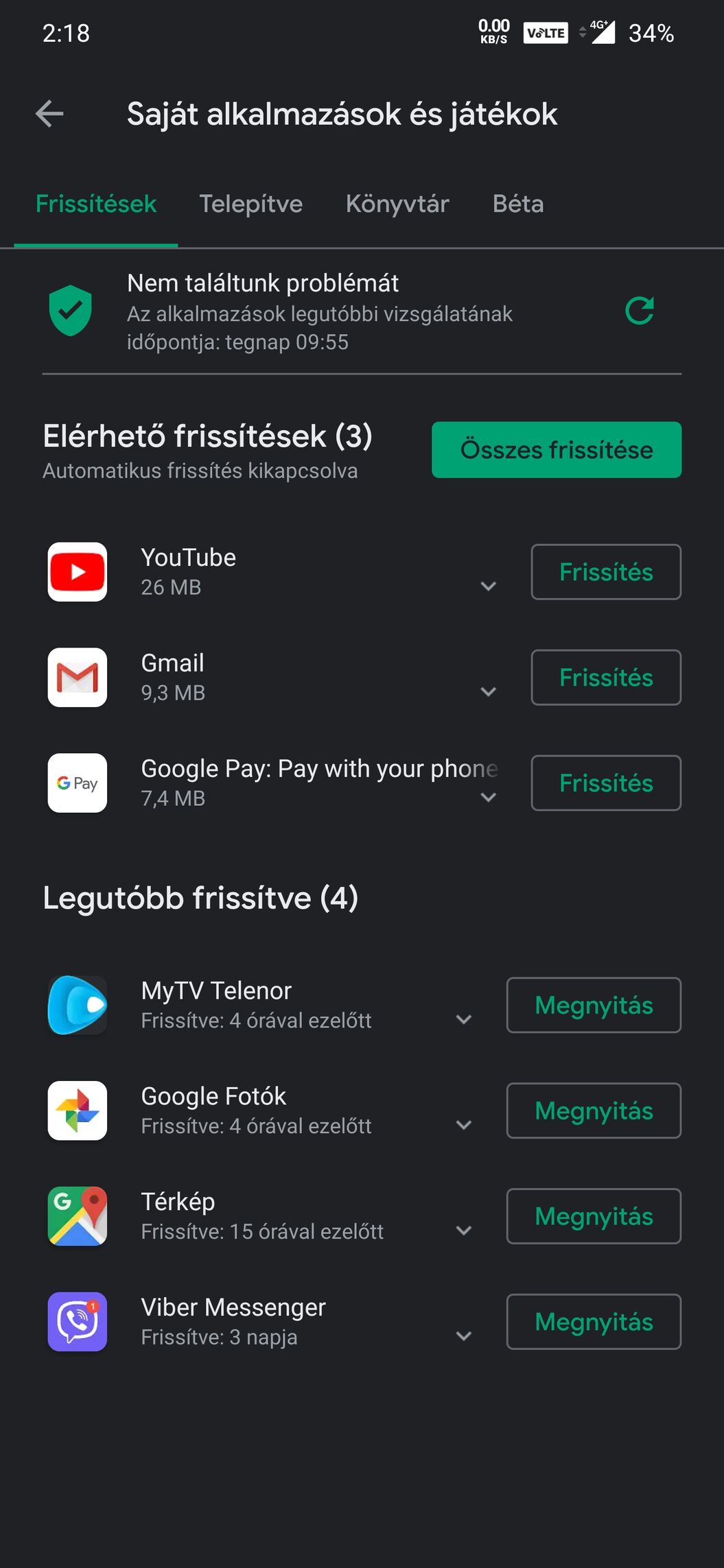Open the Könyvtár tab
Screen dimensions: 724x1568
point(397,204)
